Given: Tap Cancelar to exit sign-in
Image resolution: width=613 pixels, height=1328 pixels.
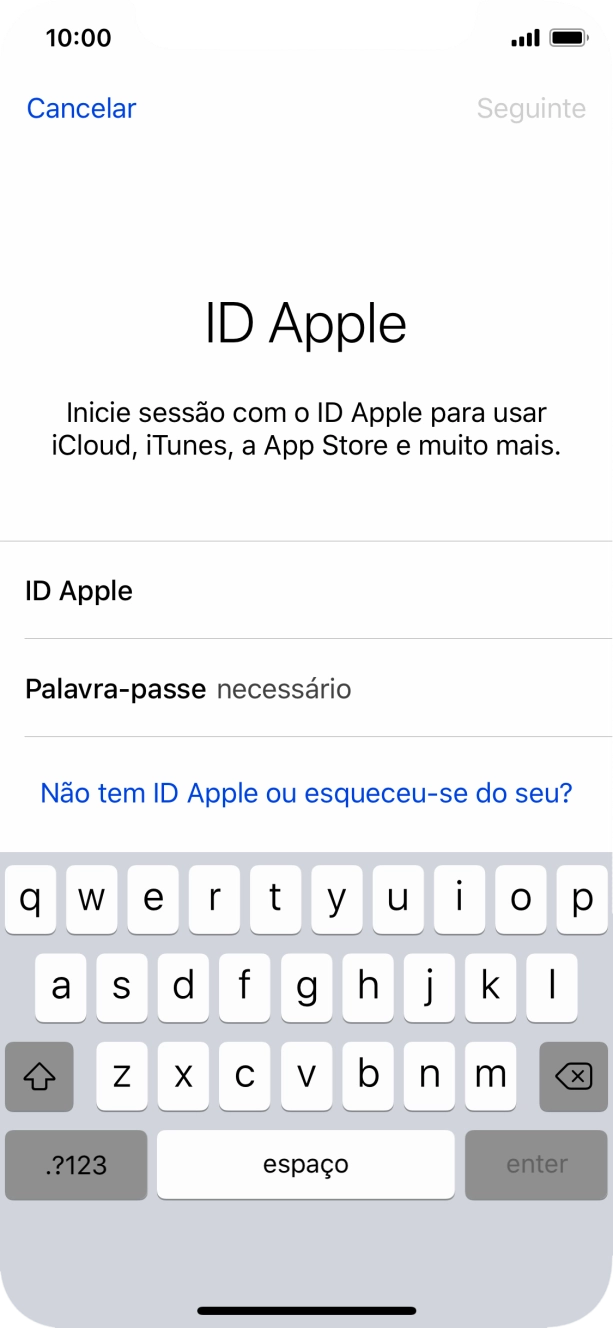Looking at the screenshot, I should click(x=81, y=108).
